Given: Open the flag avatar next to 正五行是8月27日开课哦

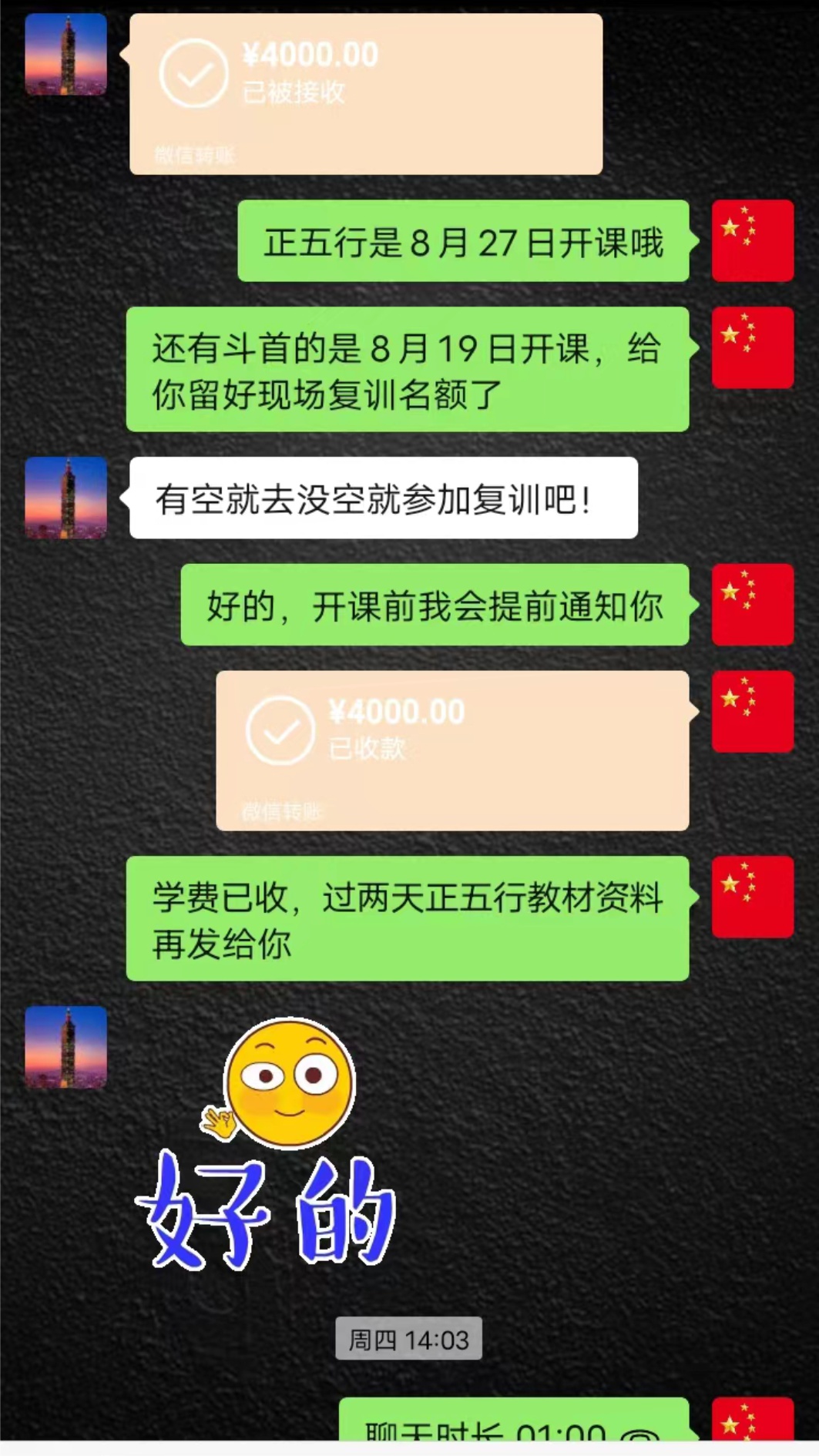Looking at the screenshot, I should [752, 240].
